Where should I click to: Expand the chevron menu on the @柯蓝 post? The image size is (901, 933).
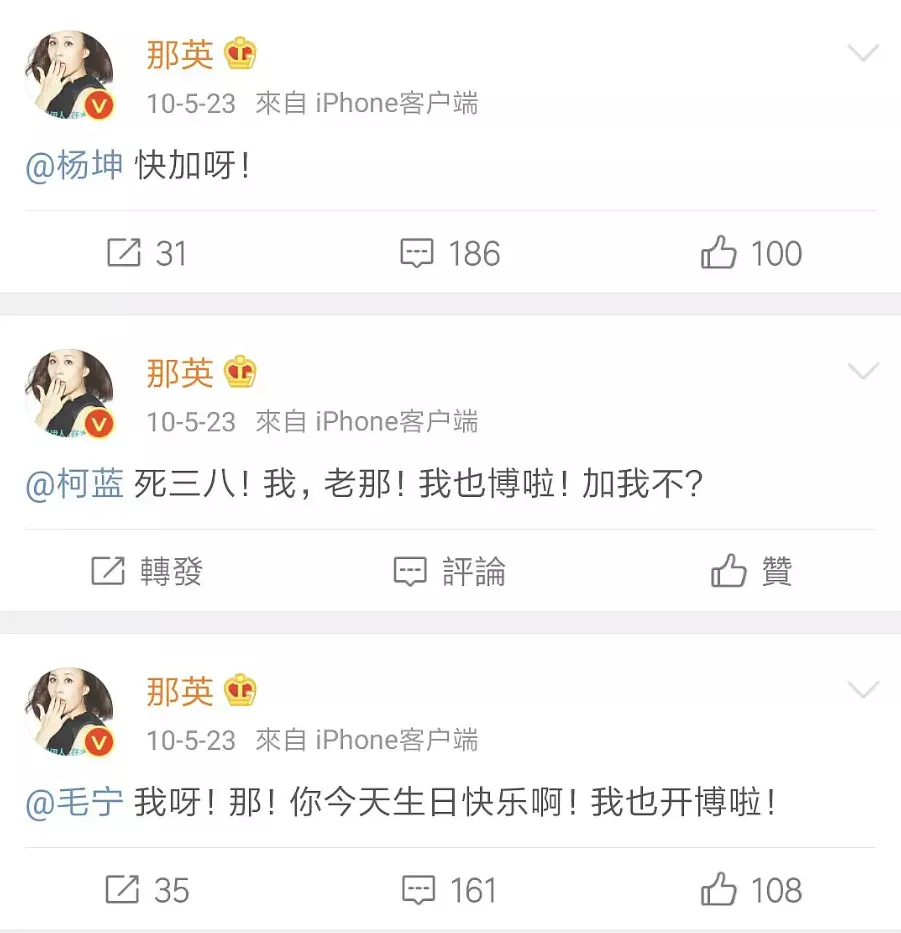tap(862, 372)
